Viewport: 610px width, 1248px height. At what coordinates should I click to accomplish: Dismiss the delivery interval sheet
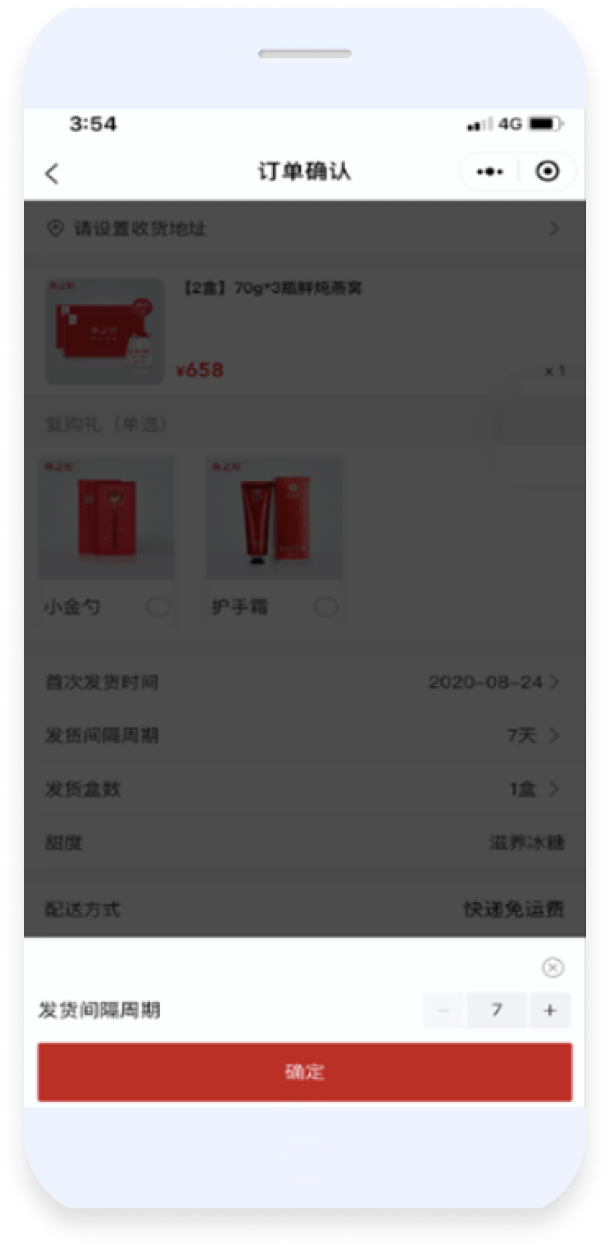coord(552,967)
